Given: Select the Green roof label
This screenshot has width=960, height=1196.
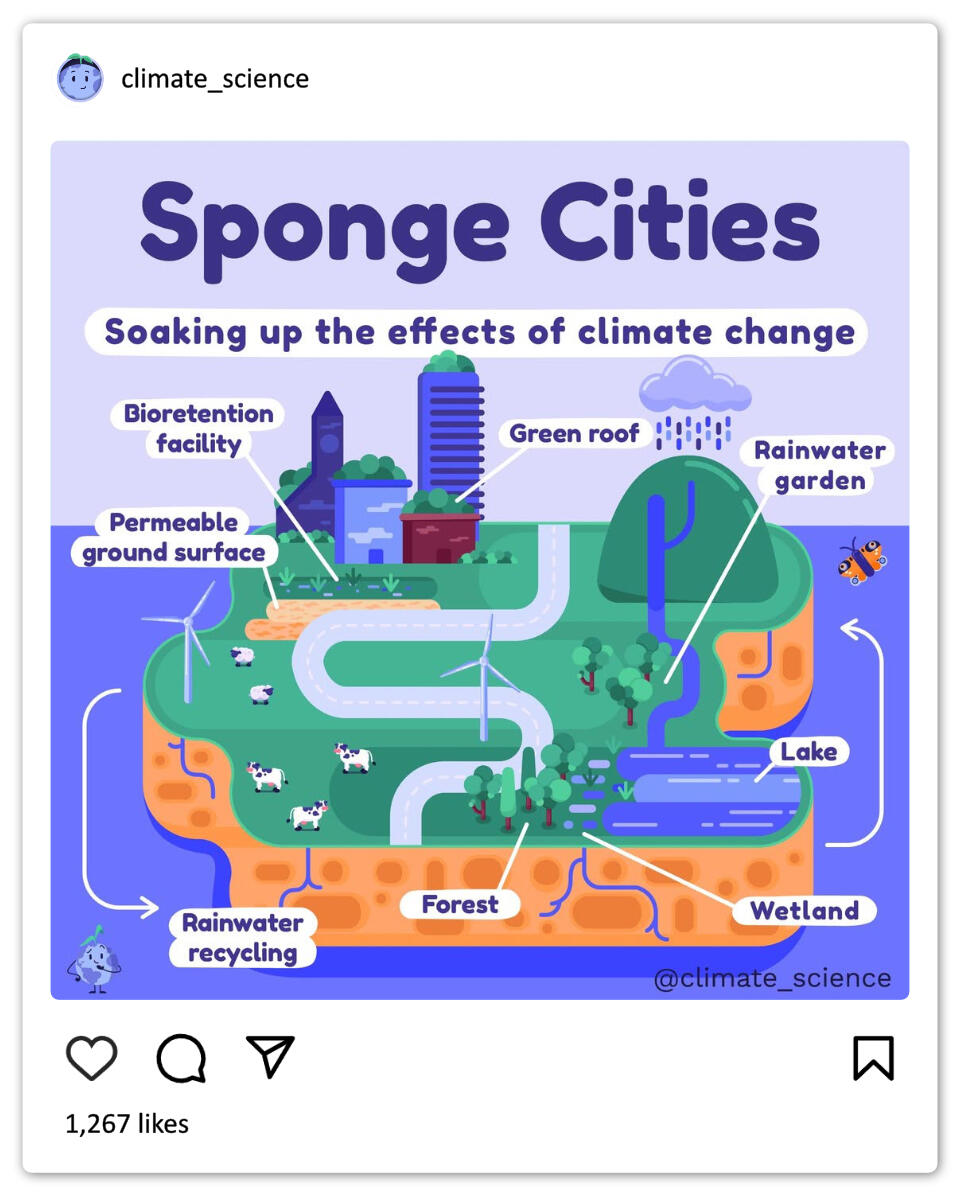Looking at the screenshot, I should pos(575,434).
